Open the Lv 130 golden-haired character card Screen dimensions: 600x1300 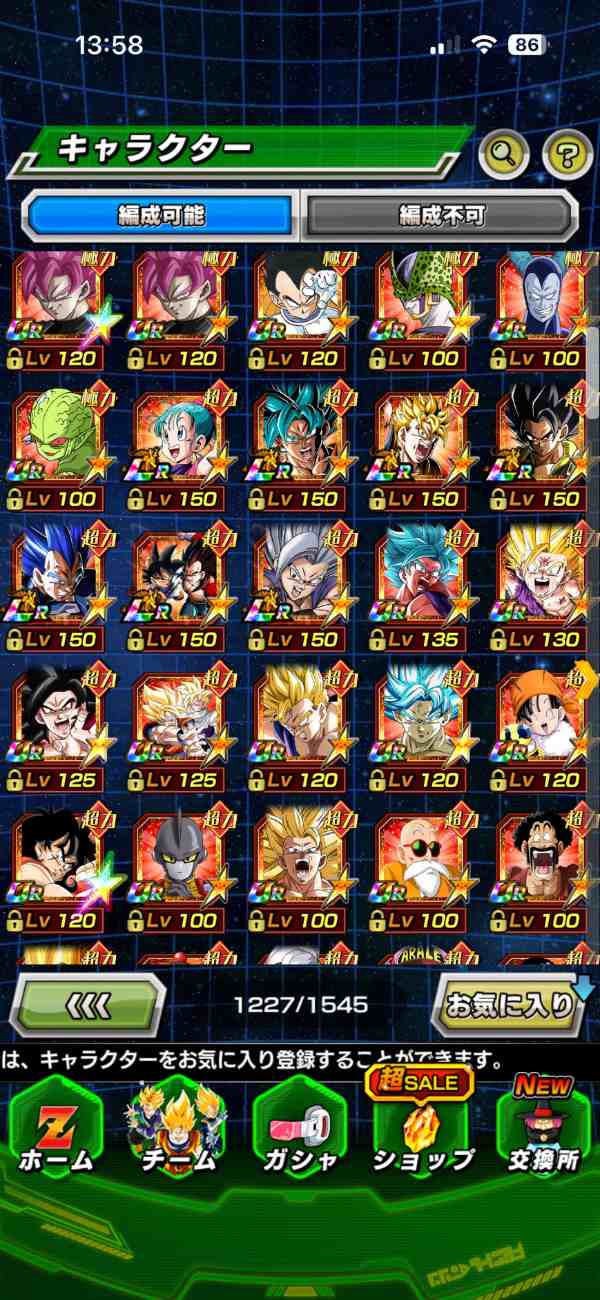coord(543,580)
